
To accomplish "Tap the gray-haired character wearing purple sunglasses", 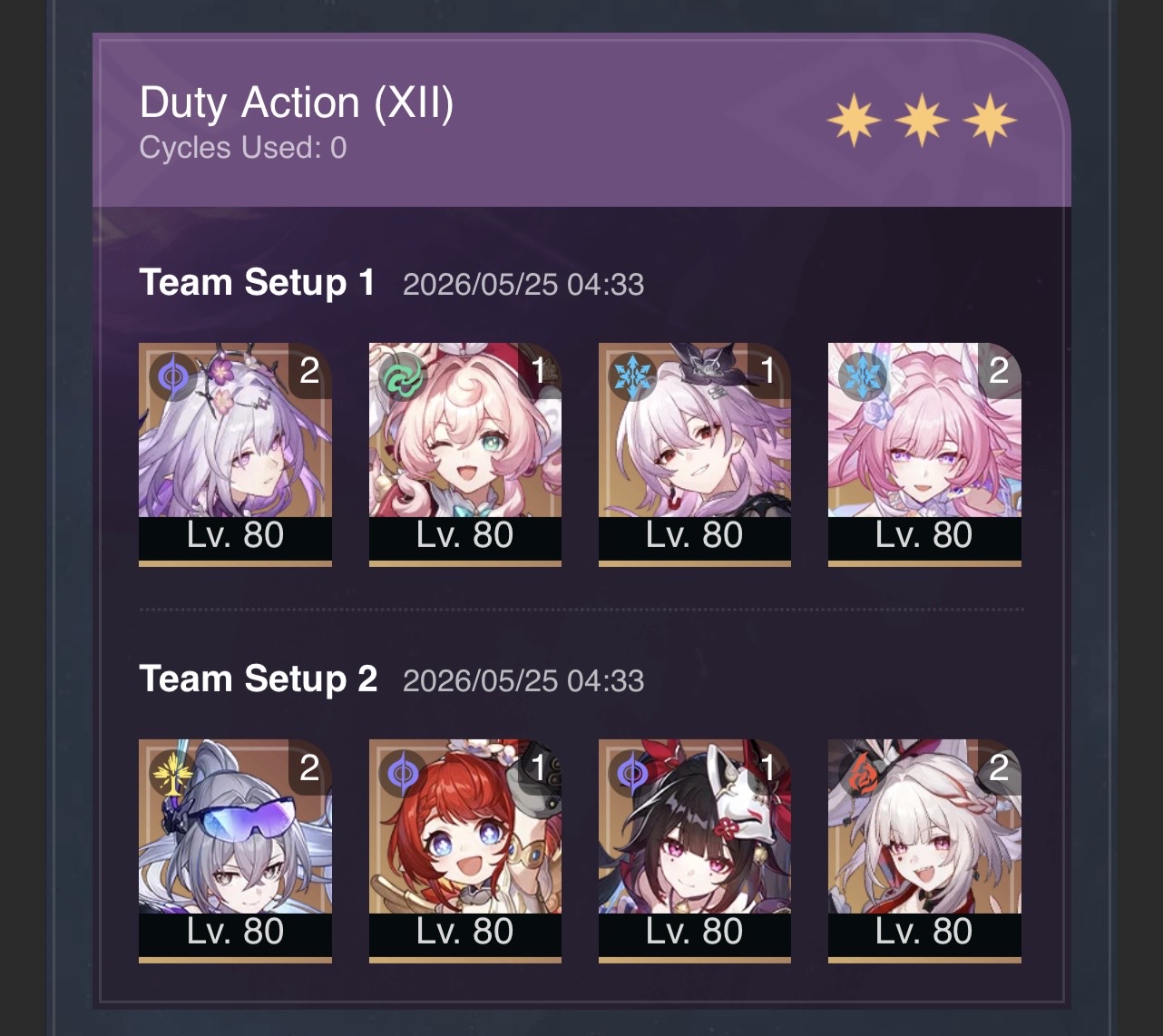I will (x=235, y=851).
